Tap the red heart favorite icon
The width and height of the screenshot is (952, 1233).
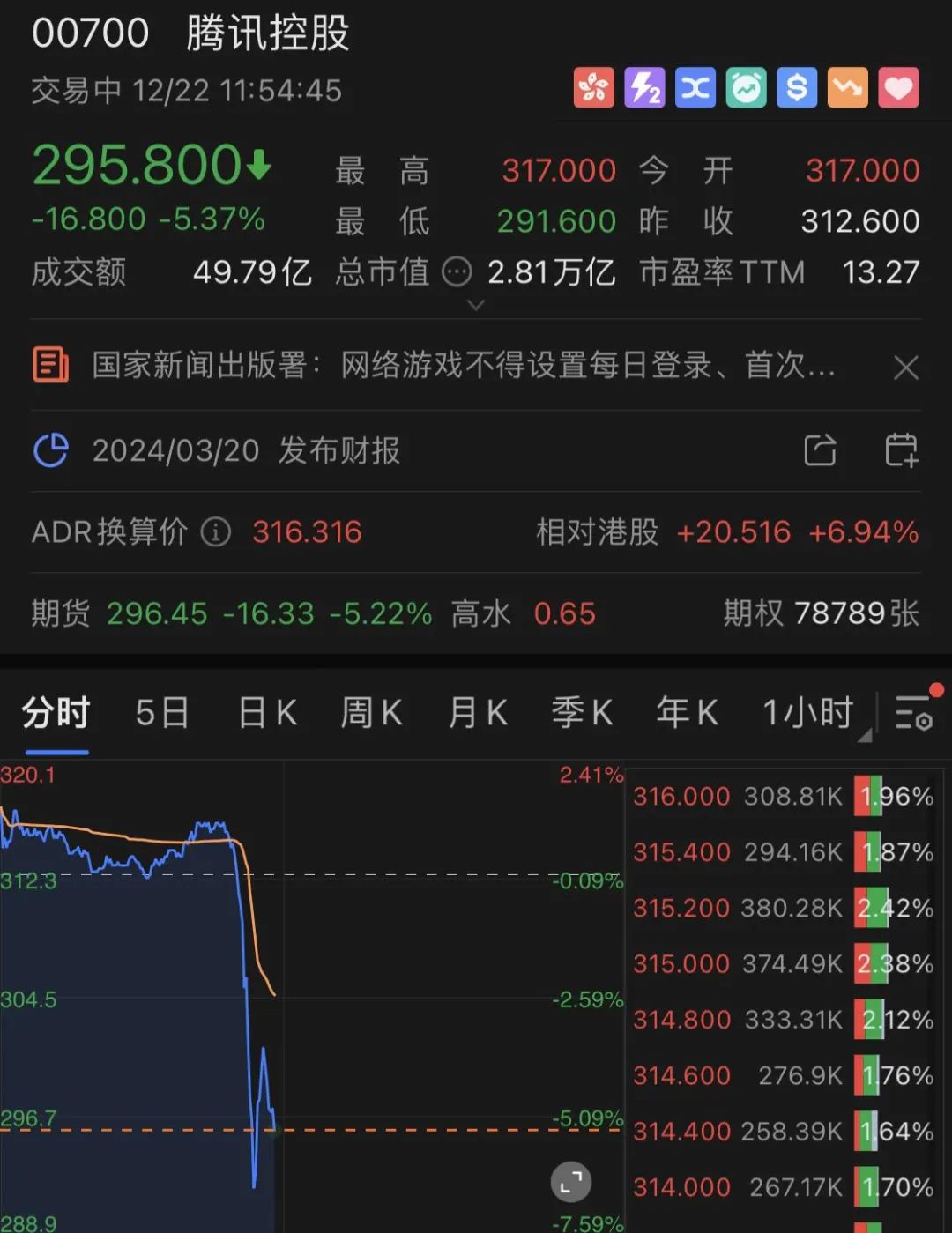[x=898, y=88]
